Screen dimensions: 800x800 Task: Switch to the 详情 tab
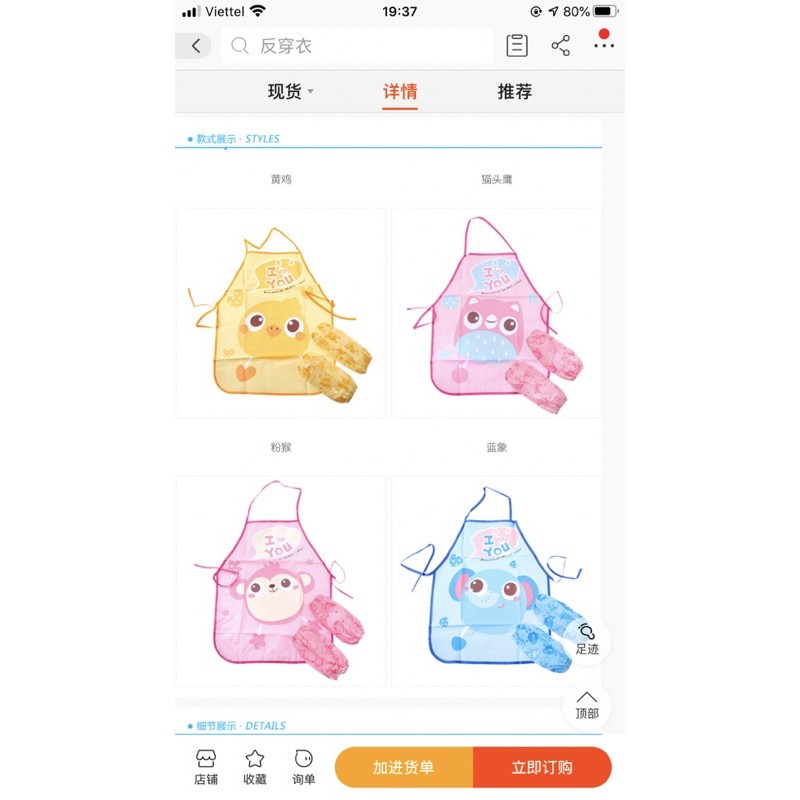[400, 91]
